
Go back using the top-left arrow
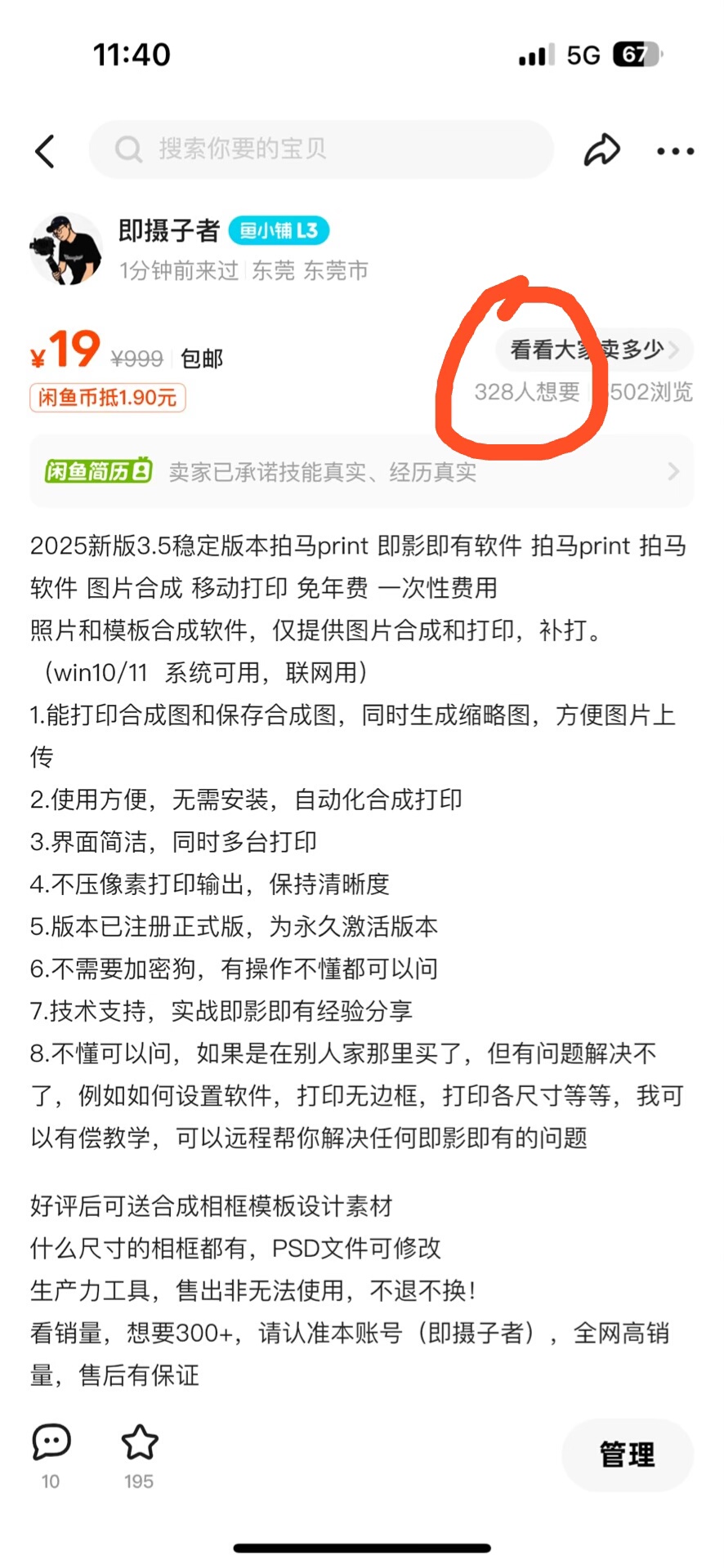(x=46, y=151)
